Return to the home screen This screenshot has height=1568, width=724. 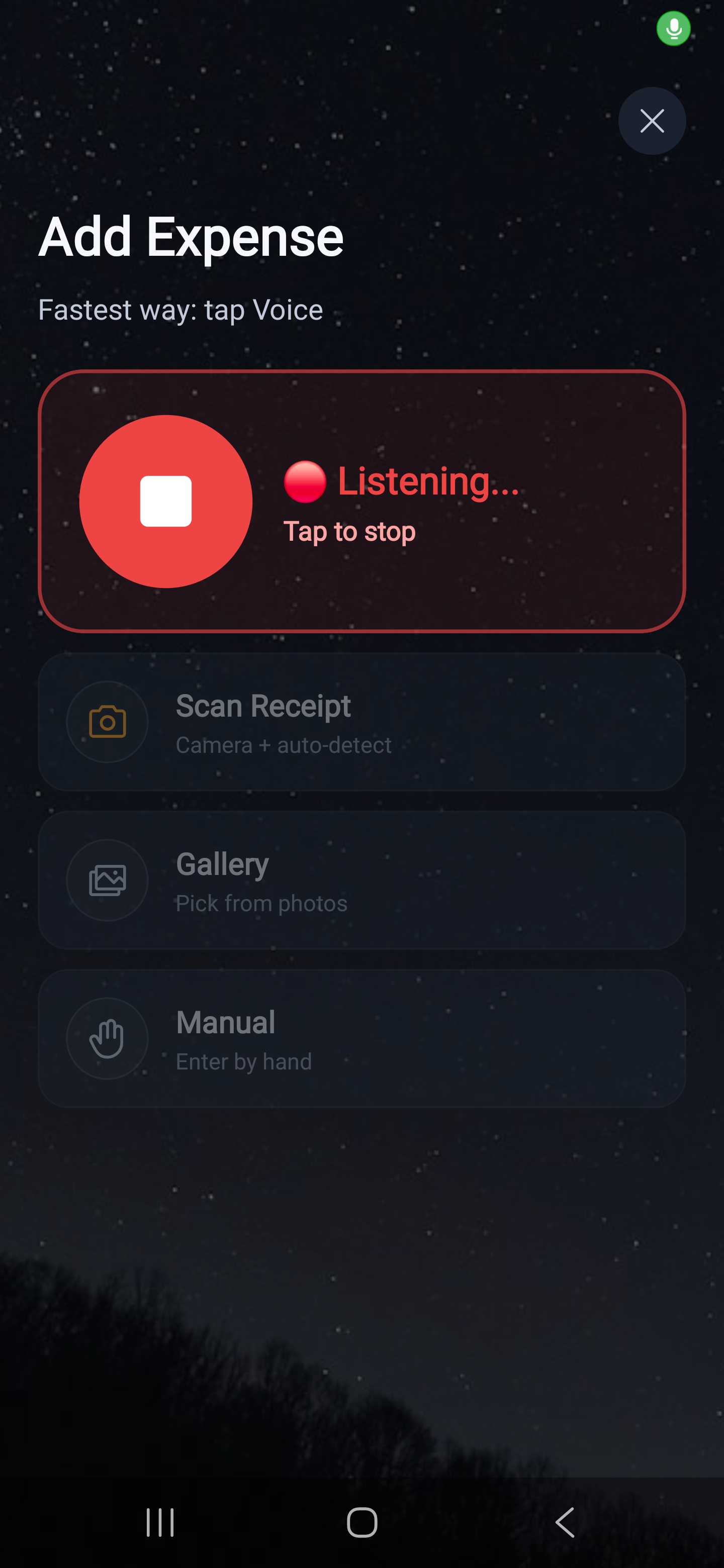[x=361, y=1522]
